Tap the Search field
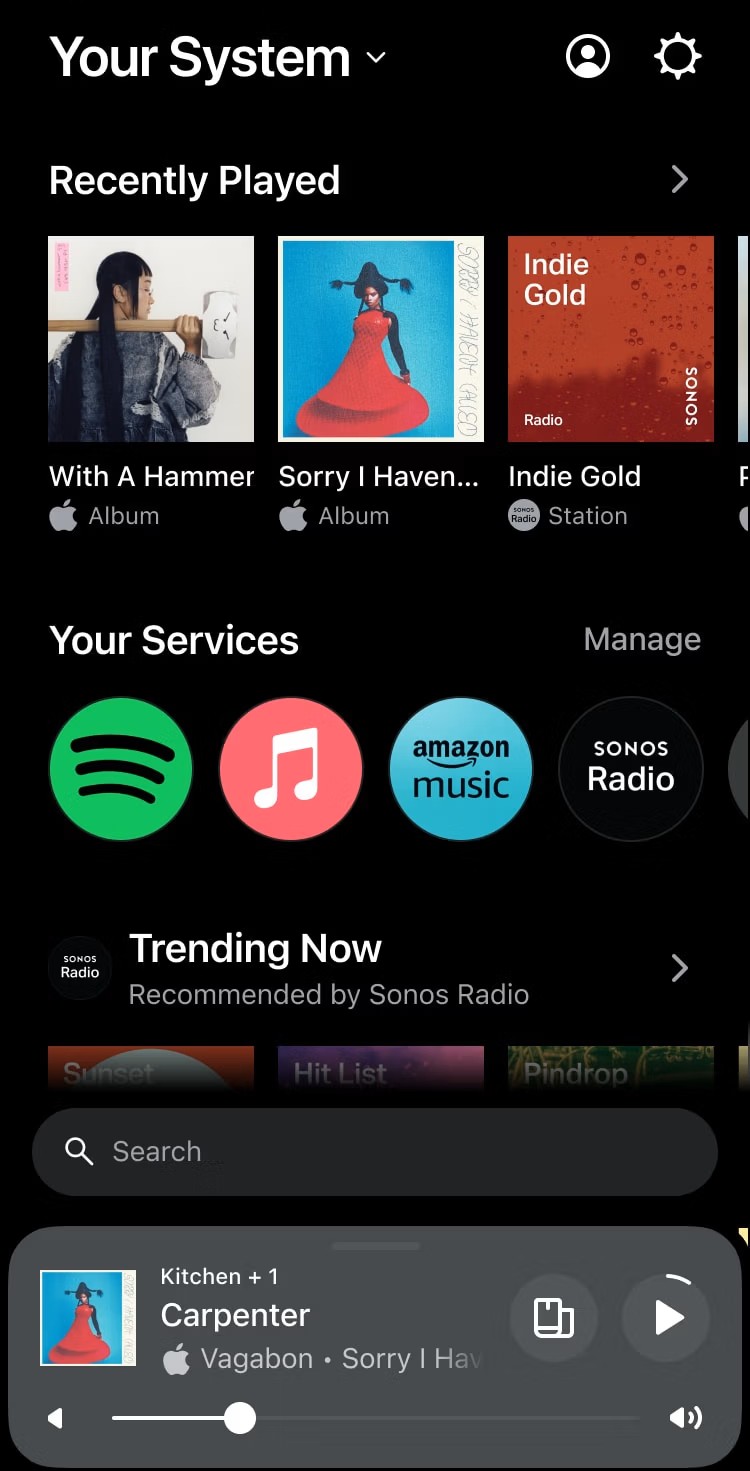 point(375,1151)
